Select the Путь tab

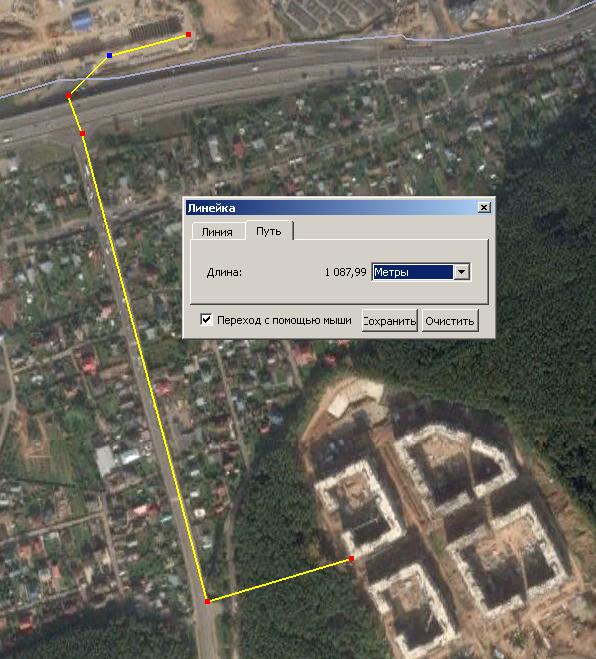[x=269, y=230]
